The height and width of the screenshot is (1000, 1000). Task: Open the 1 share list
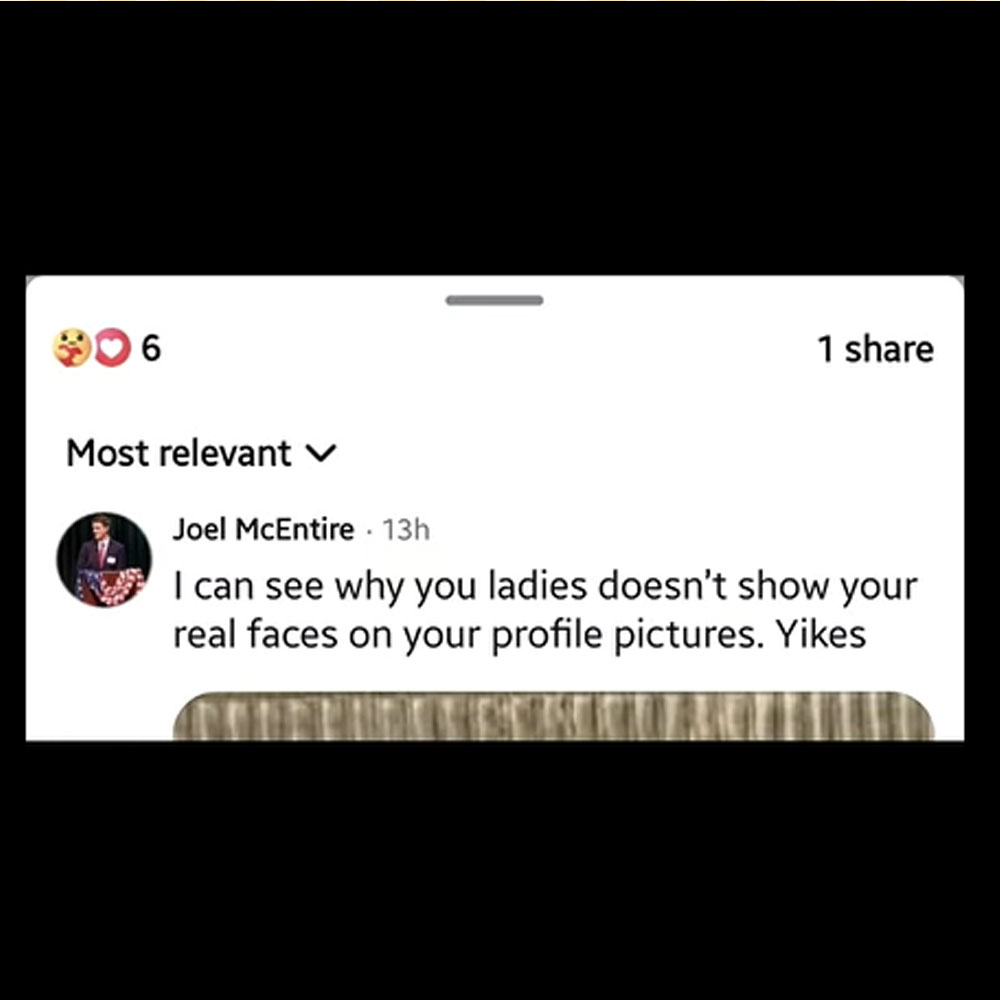click(x=875, y=349)
